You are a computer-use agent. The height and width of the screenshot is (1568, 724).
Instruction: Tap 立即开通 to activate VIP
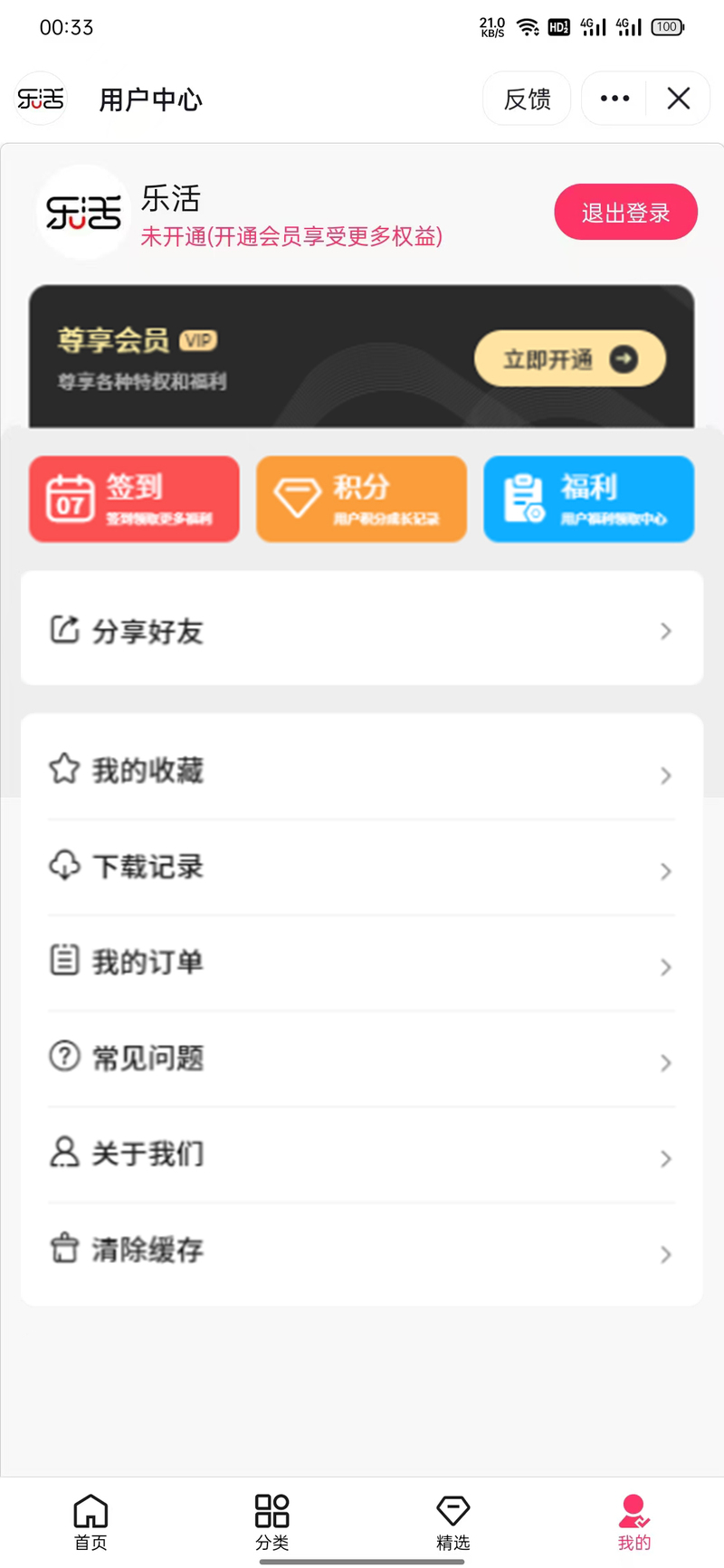[569, 359]
